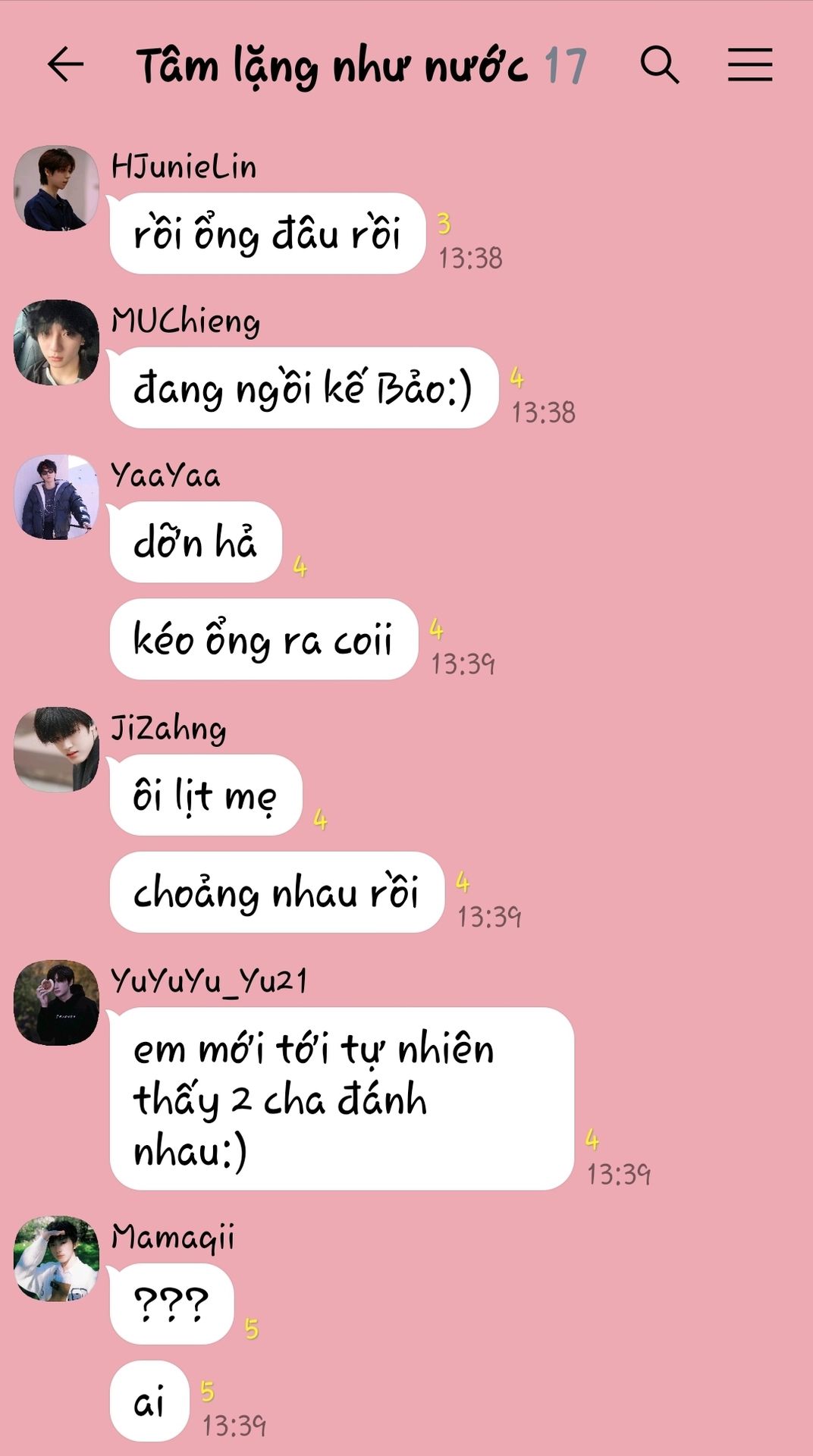Go back from the group chat
813x1456 pixels.
point(65,64)
